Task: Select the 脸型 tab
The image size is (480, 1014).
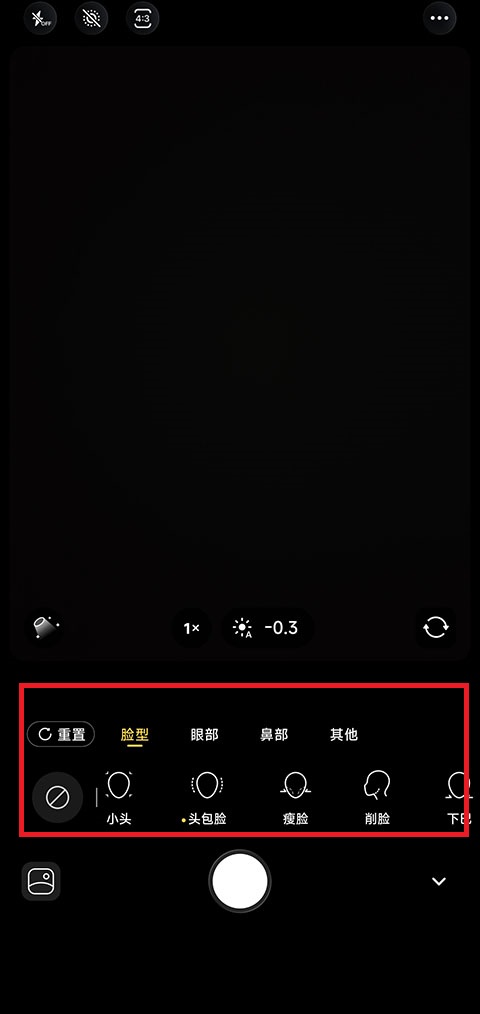Action: (135, 735)
